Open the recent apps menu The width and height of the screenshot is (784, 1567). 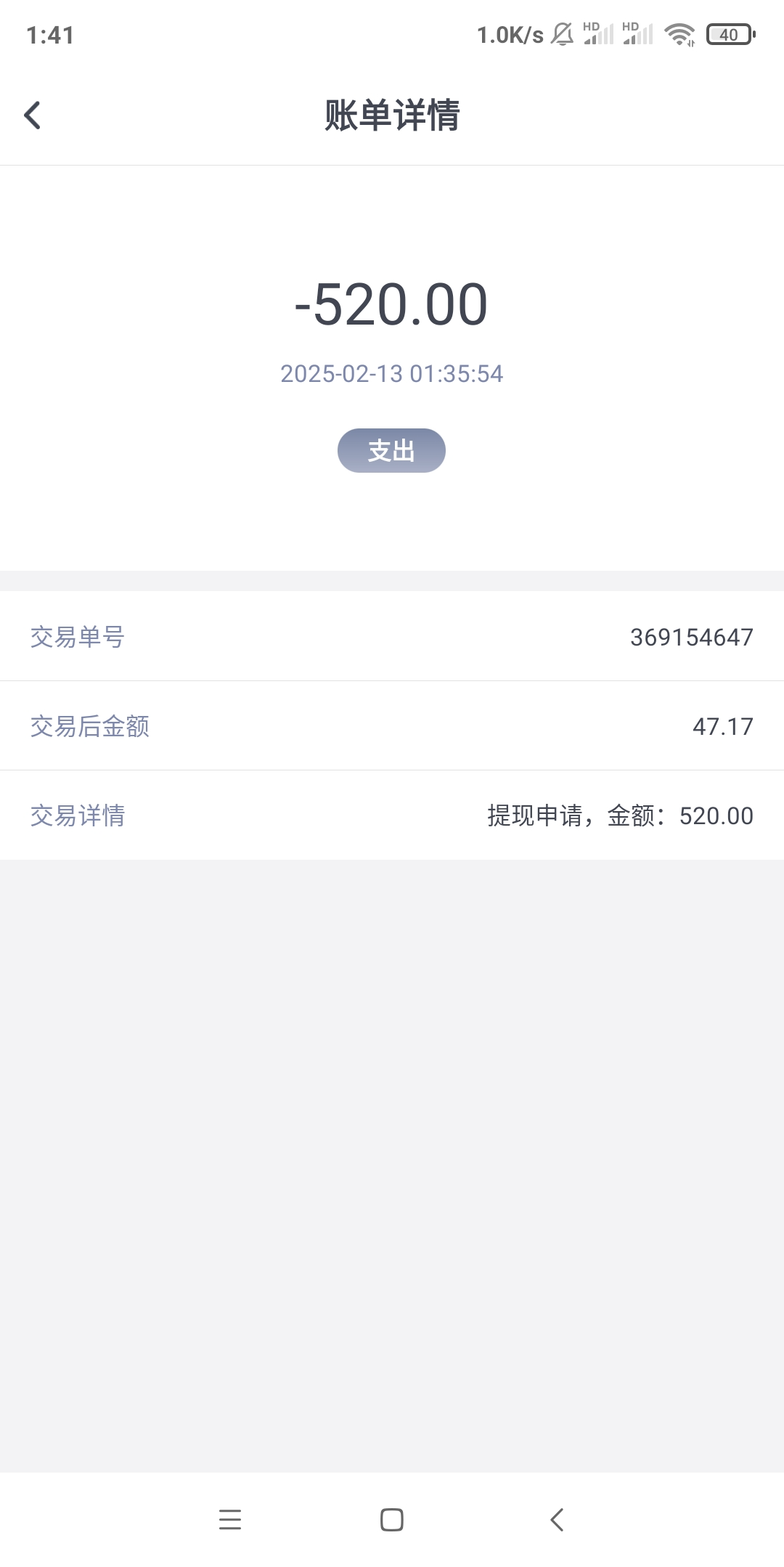tap(229, 1519)
